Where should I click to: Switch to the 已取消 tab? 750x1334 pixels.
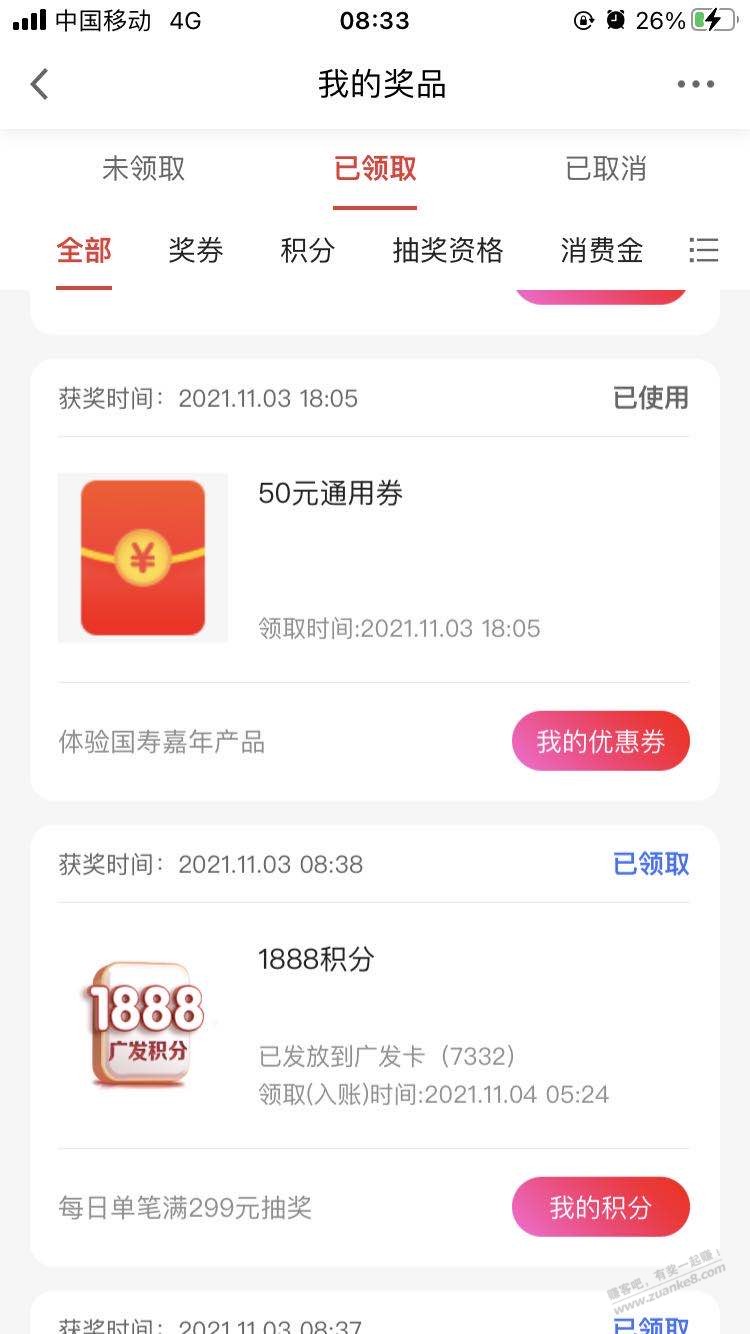pos(606,169)
